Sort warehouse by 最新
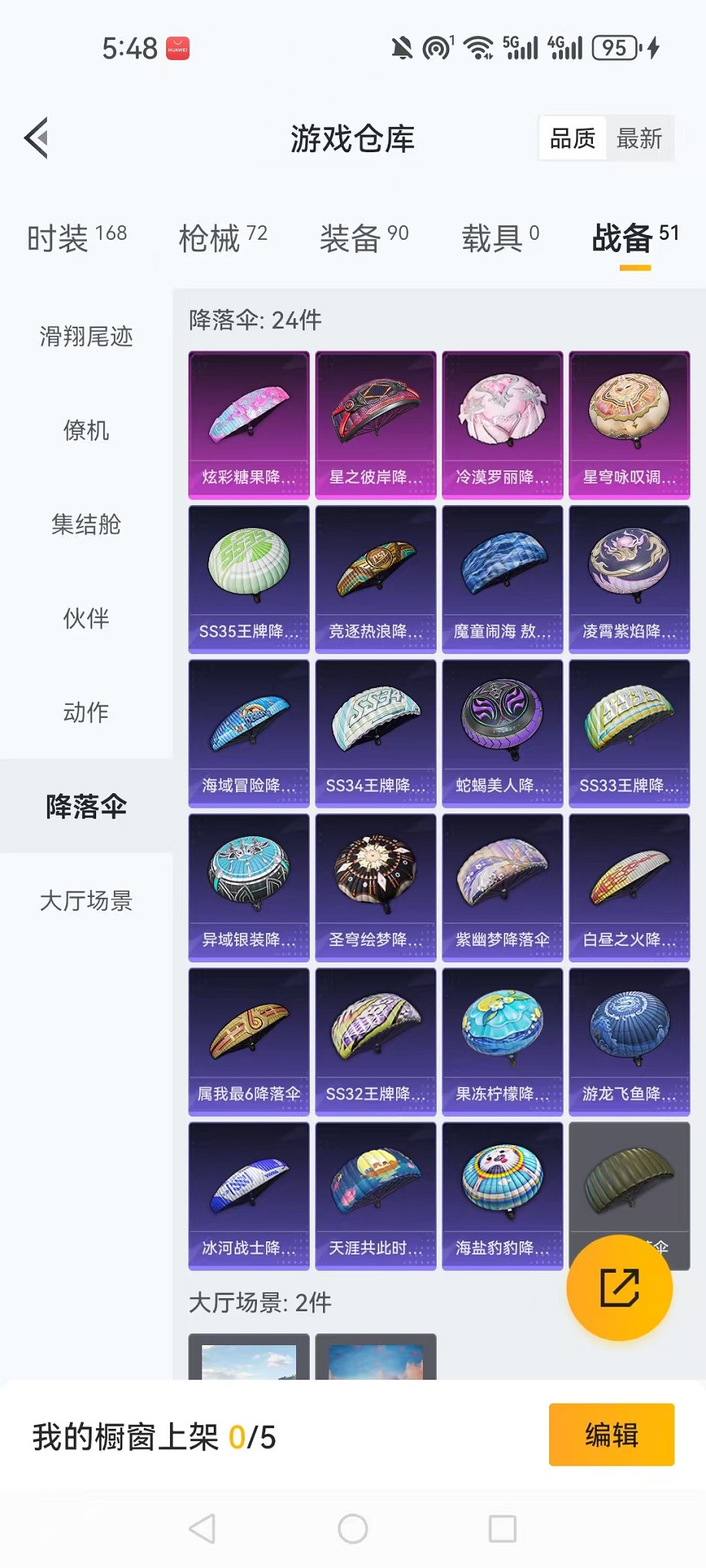The width and height of the screenshot is (706, 1568). pyautogui.click(x=639, y=138)
